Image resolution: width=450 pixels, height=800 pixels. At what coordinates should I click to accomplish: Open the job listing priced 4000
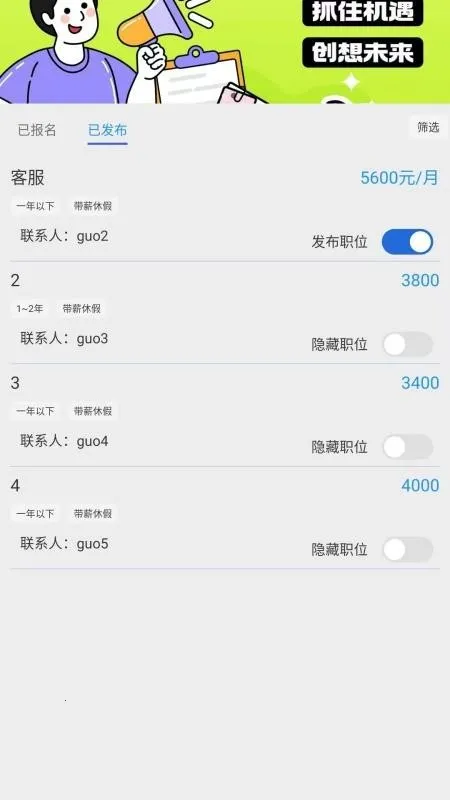(x=224, y=518)
